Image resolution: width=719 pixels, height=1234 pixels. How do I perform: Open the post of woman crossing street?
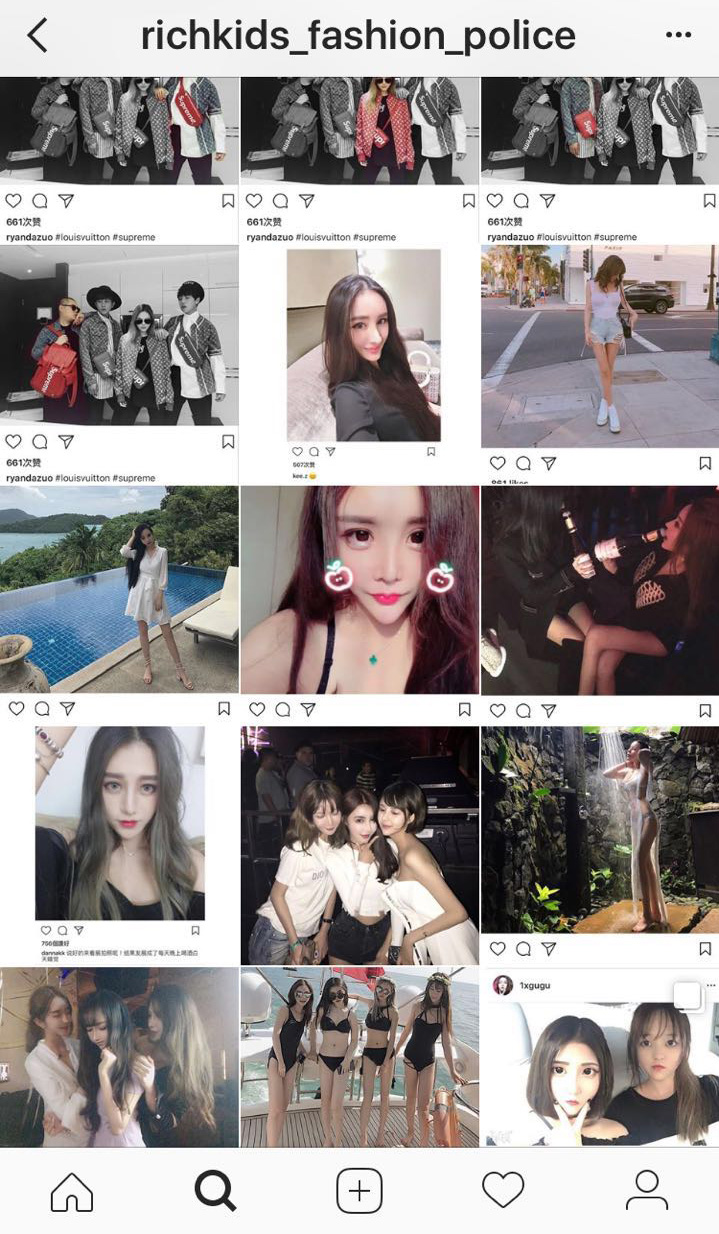tap(600, 366)
